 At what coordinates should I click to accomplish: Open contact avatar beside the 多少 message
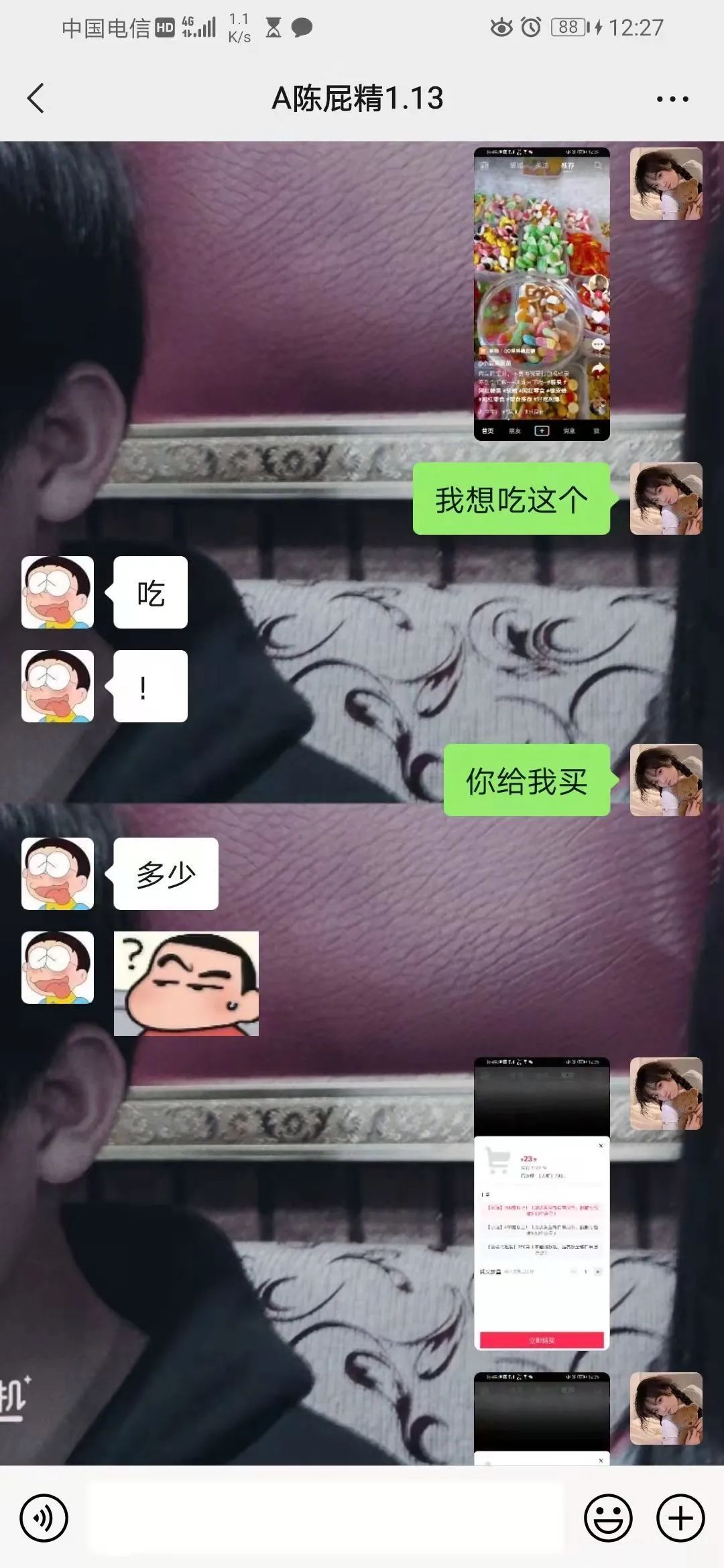pos(58,874)
